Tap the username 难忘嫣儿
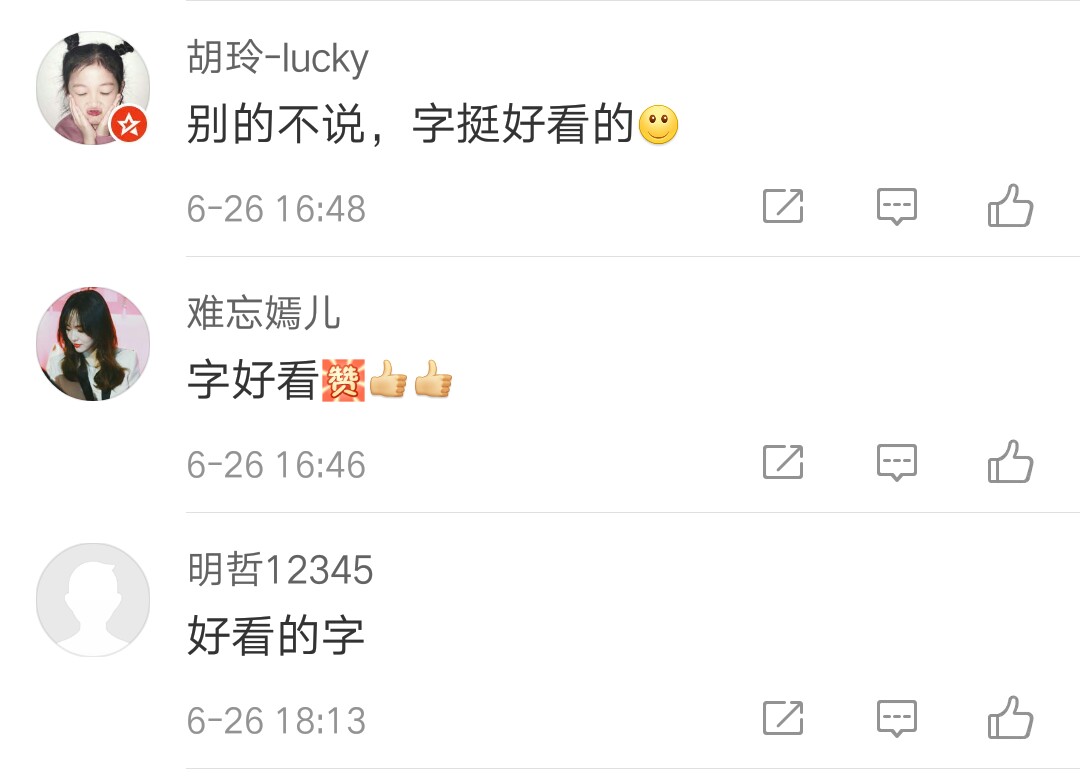The width and height of the screenshot is (1080, 783). click(x=264, y=314)
